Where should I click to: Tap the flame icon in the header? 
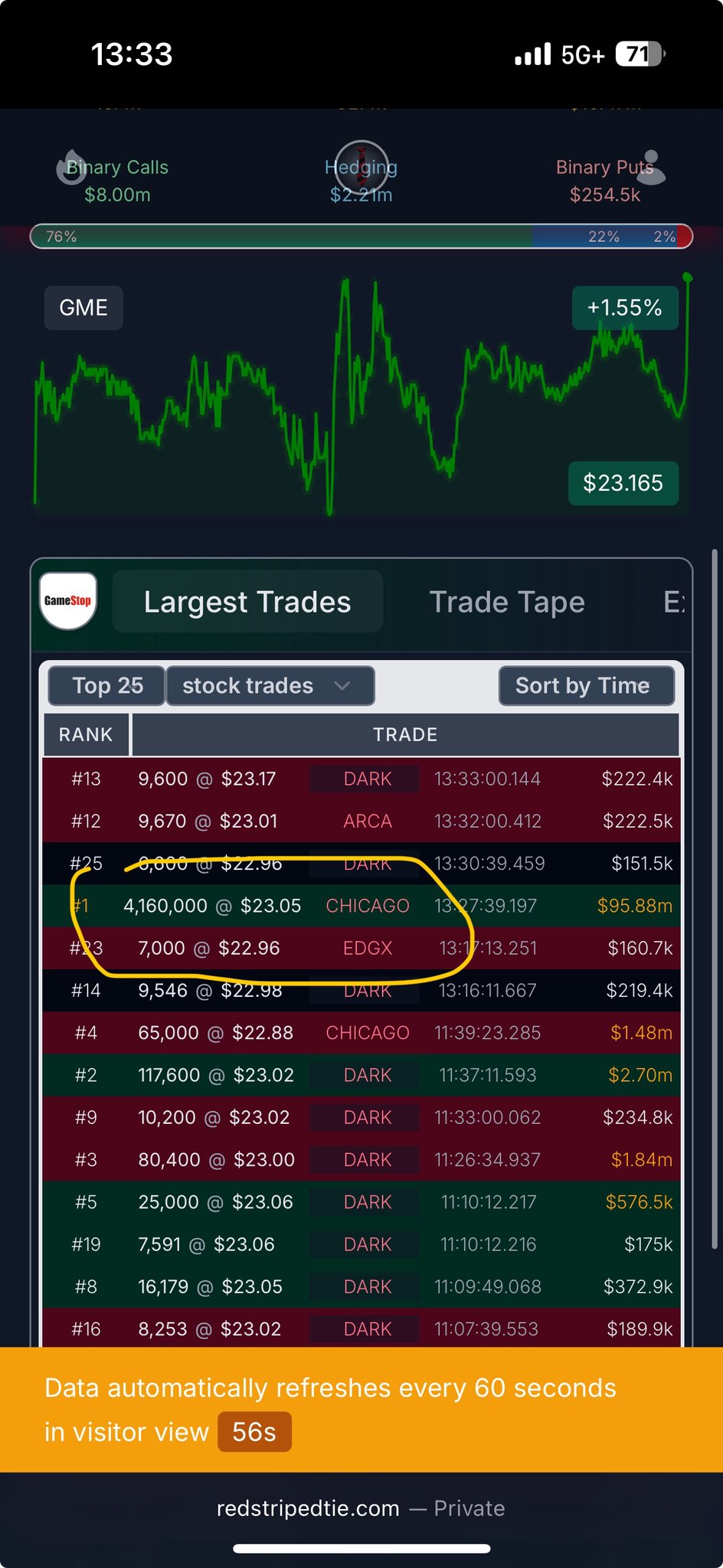point(71,167)
